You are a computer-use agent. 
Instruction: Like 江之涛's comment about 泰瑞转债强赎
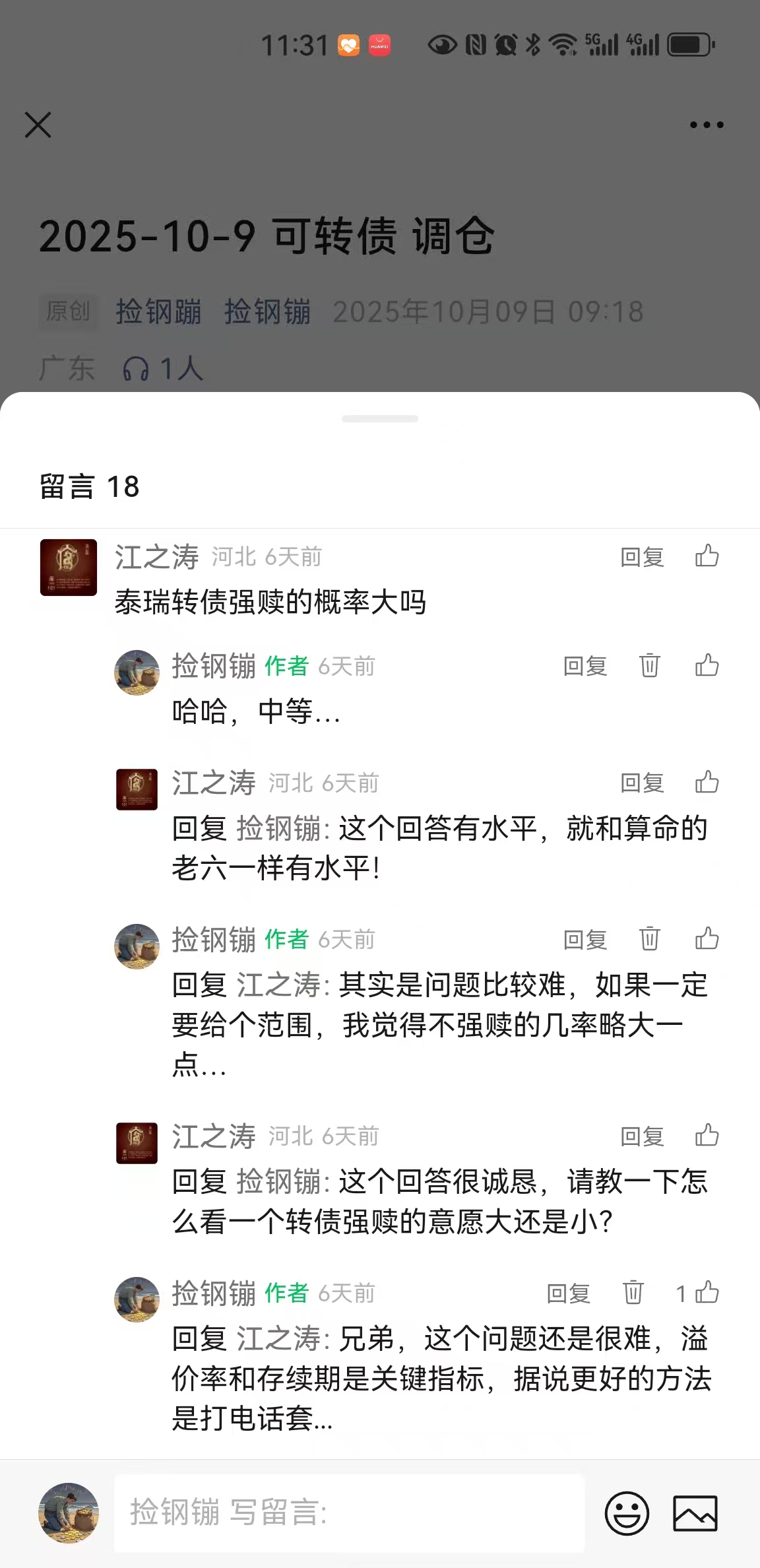coord(707,556)
